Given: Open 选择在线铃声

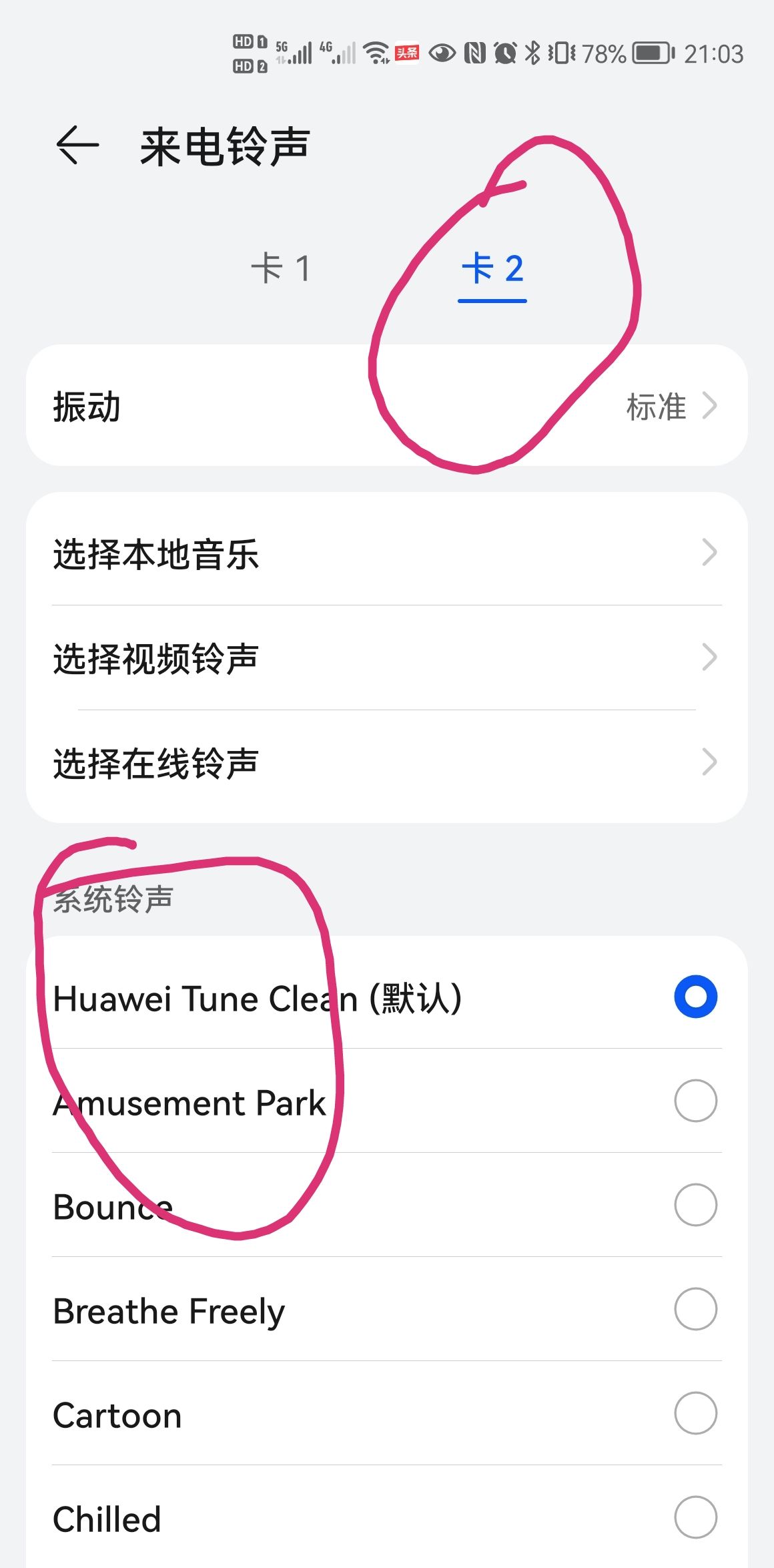Looking at the screenshot, I should pyautogui.click(x=386, y=762).
